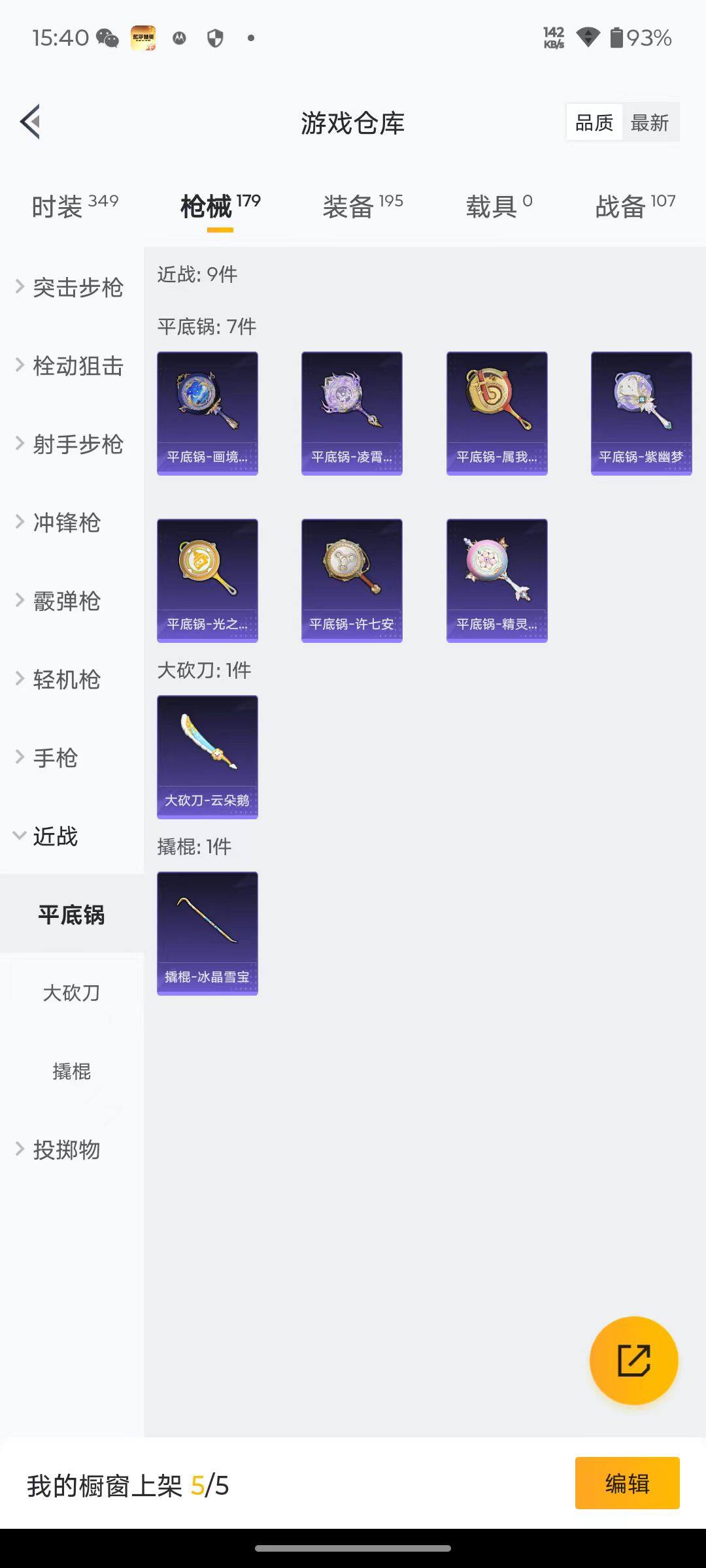Screen dimensions: 706x1568
Task: Go back using the top-left arrow
Action: coord(29,122)
